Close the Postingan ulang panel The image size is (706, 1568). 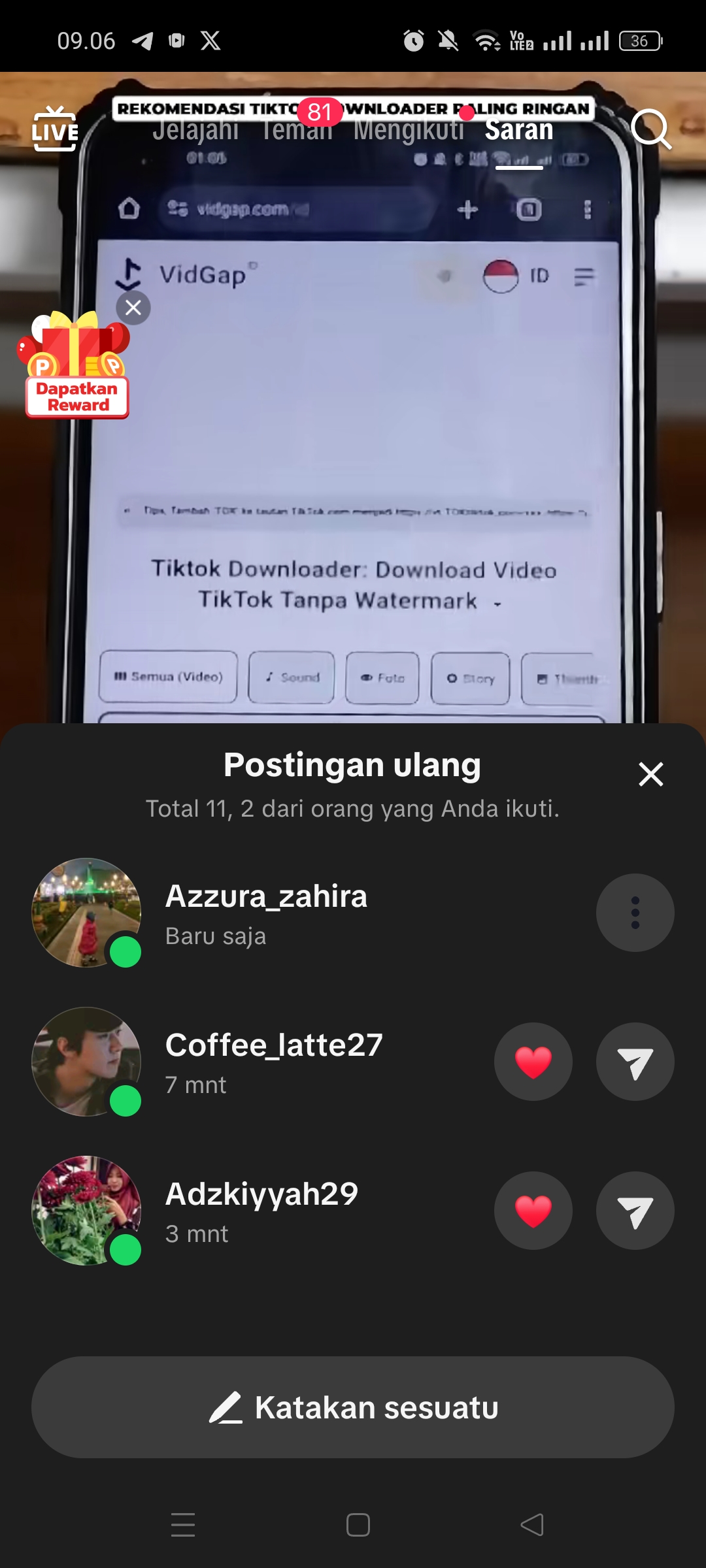pos(650,774)
